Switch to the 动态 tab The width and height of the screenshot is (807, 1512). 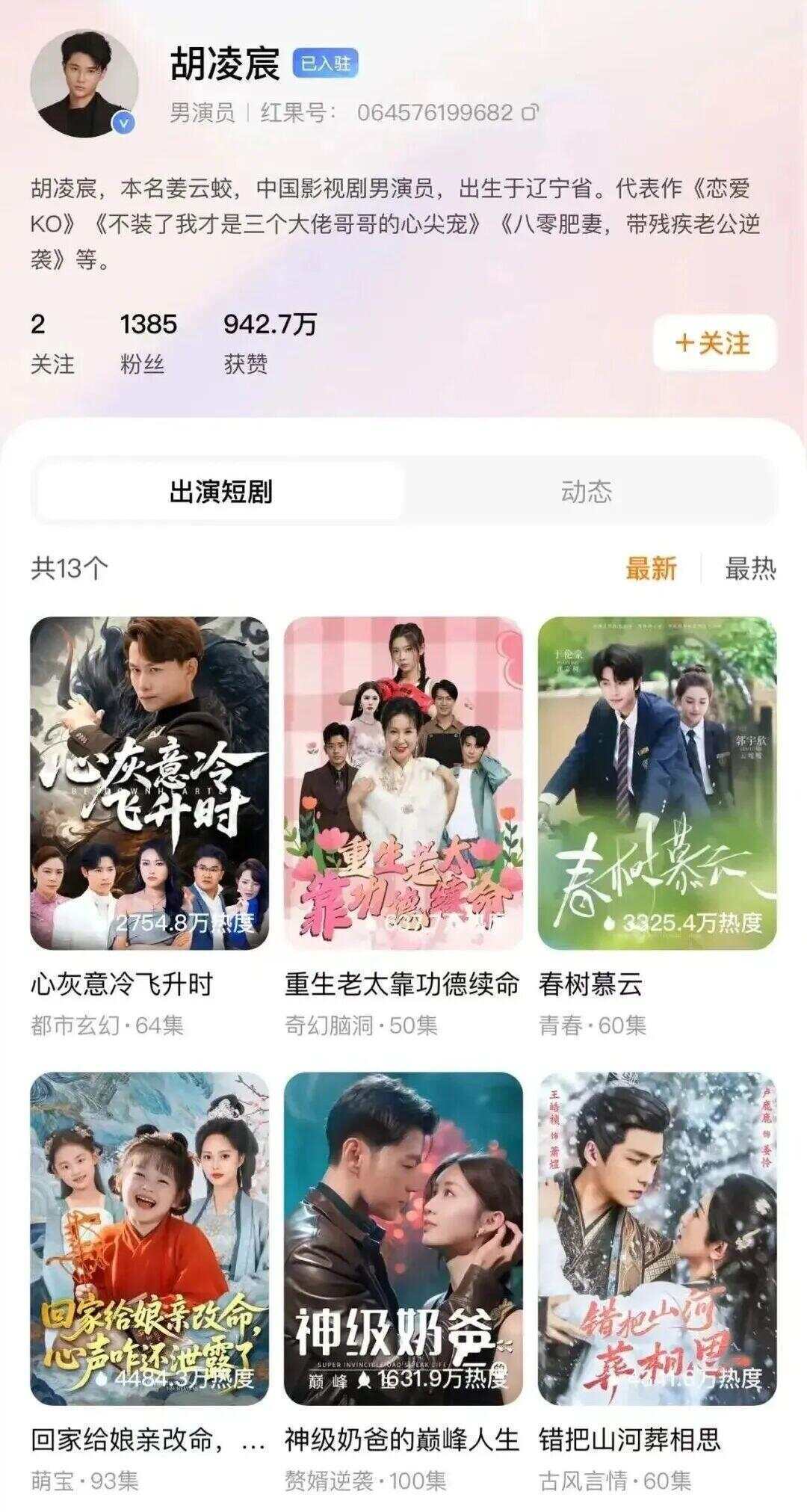(x=587, y=493)
